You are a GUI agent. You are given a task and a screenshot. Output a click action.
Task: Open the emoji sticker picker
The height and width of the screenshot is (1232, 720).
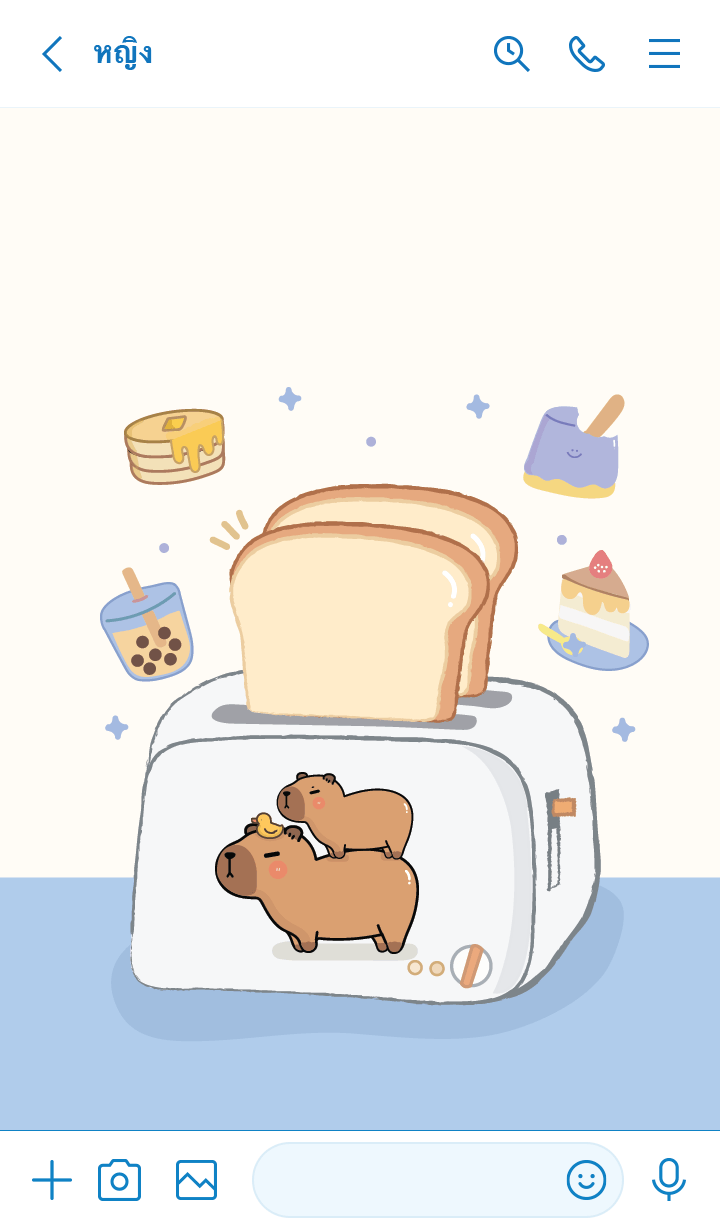(586, 1180)
